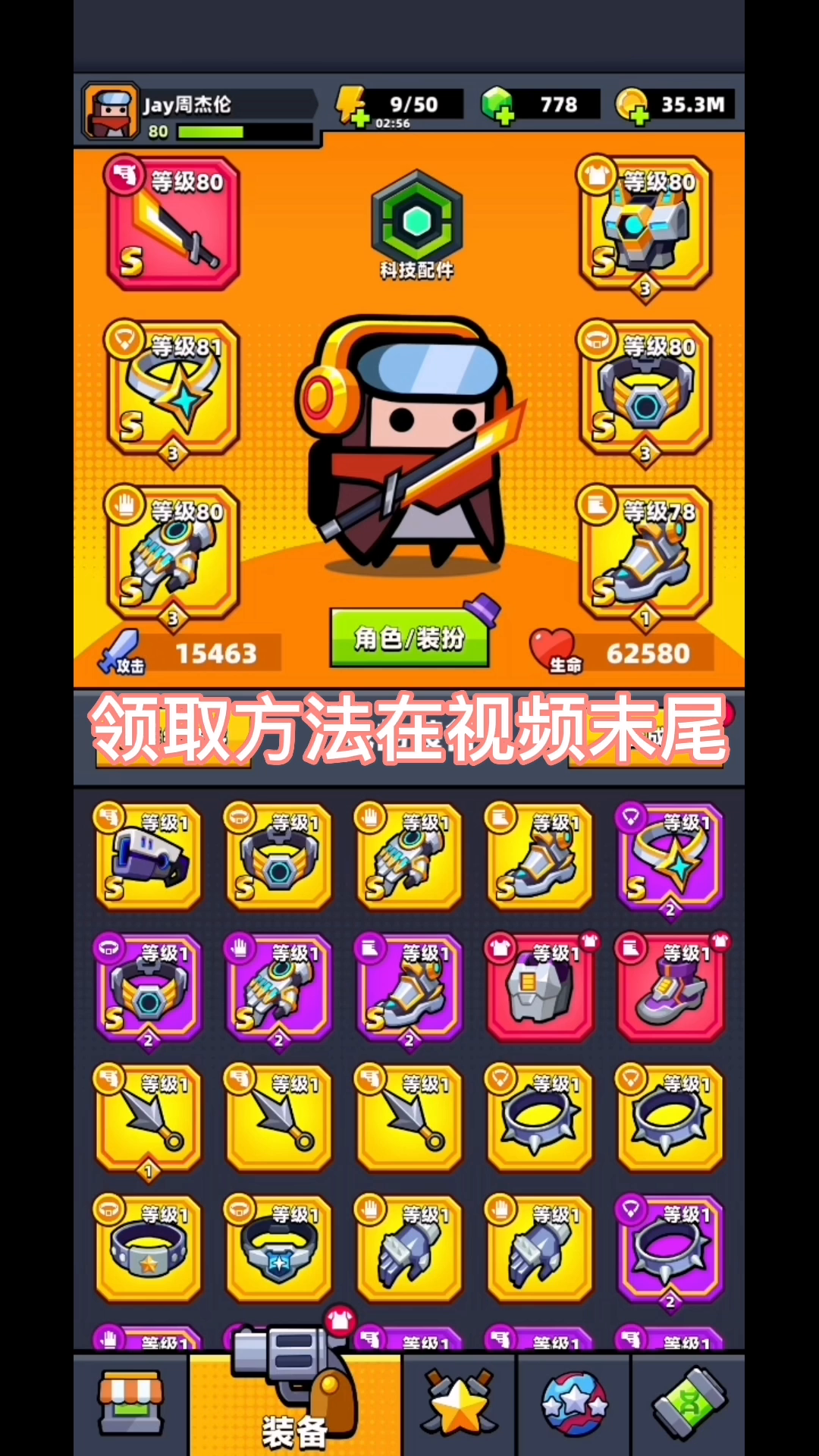Image resolution: width=819 pixels, height=1456 pixels.
Task: Open the star planet tab
Action: [x=574, y=1404]
